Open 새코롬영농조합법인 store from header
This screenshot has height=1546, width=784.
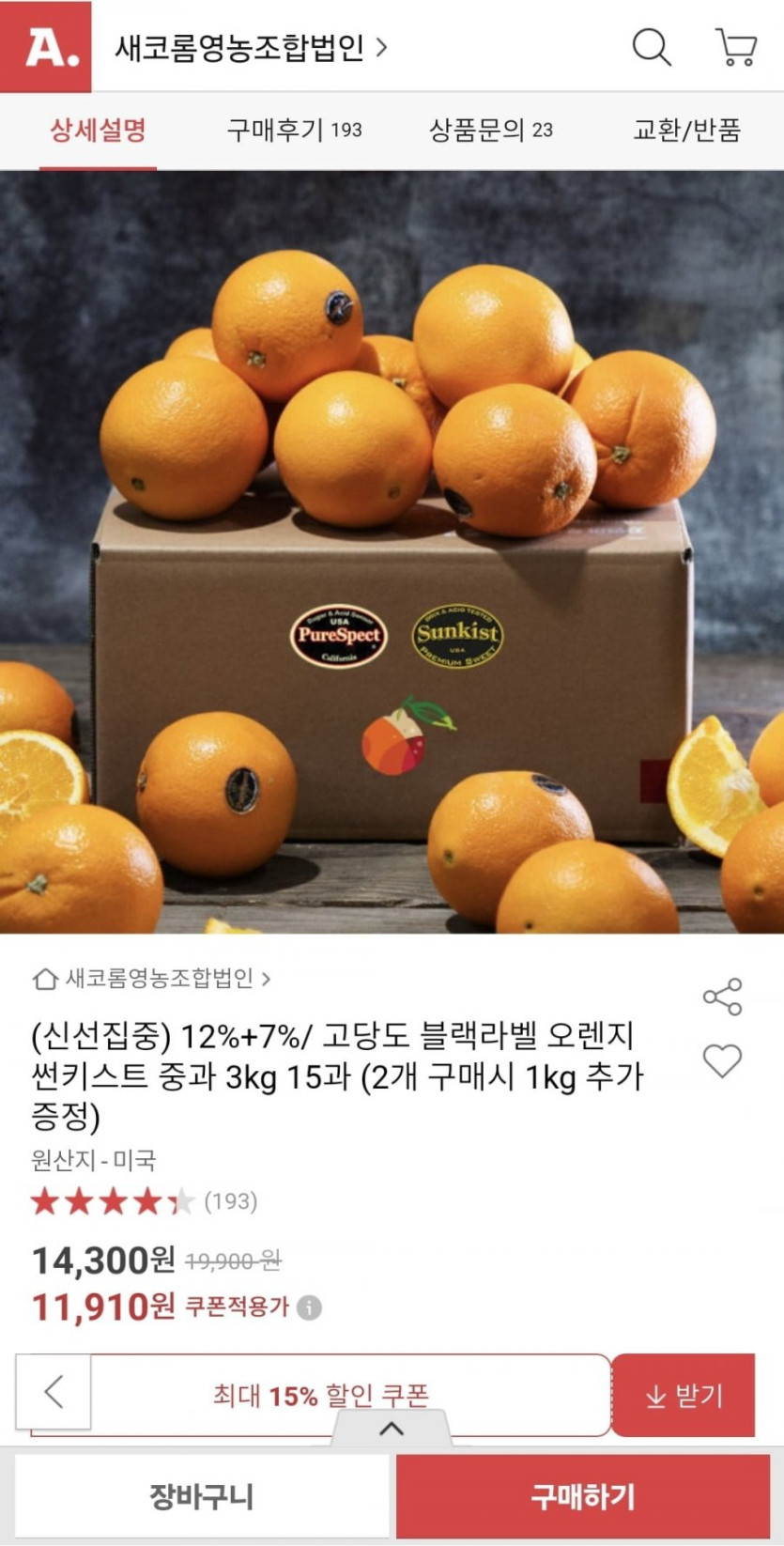[x=250, y=47]
